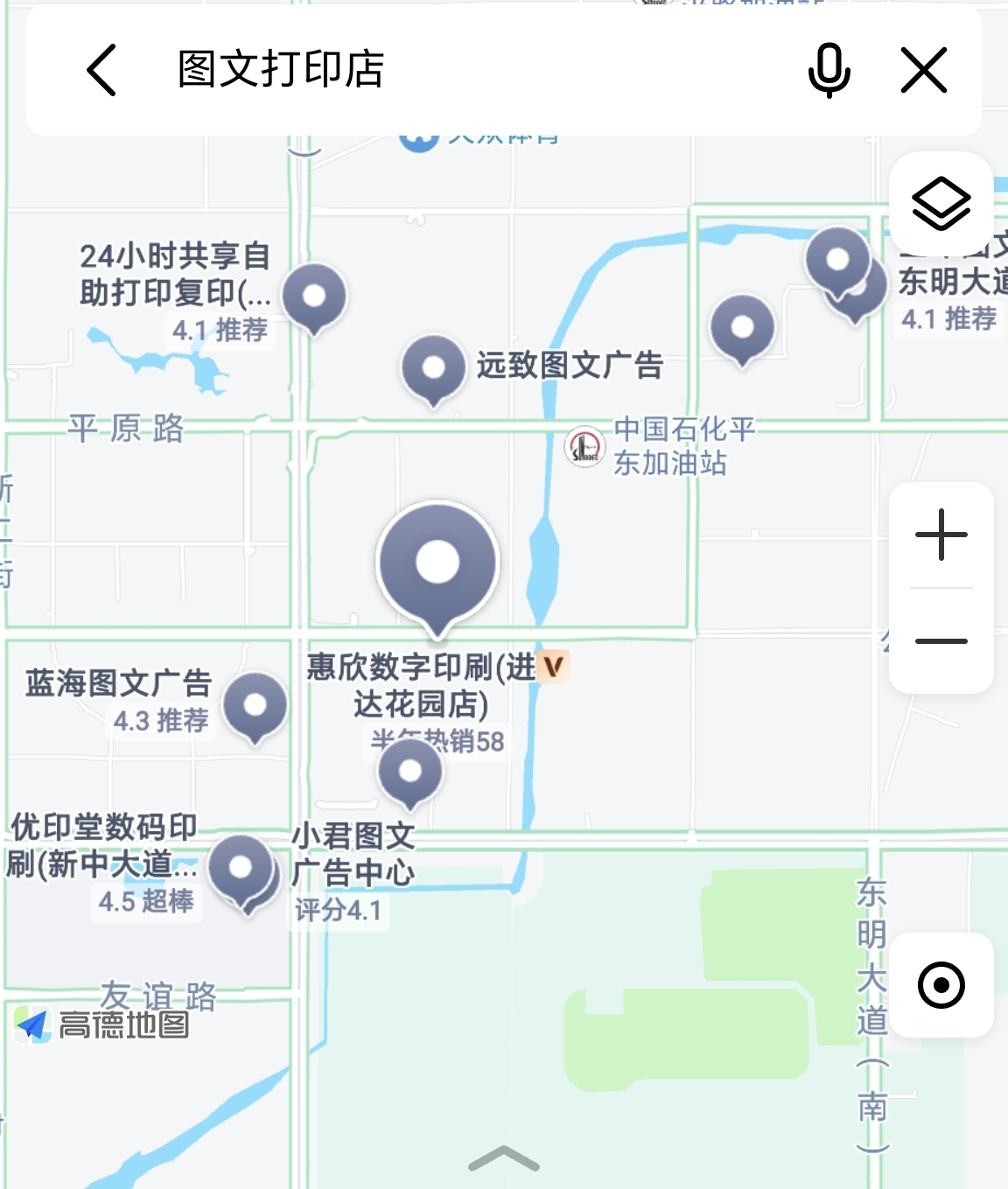1008x1189 pixels.
Task: Select the large 惠欣数字印刷 map pin
Action: pyautogui.click(x=437, y=560)
